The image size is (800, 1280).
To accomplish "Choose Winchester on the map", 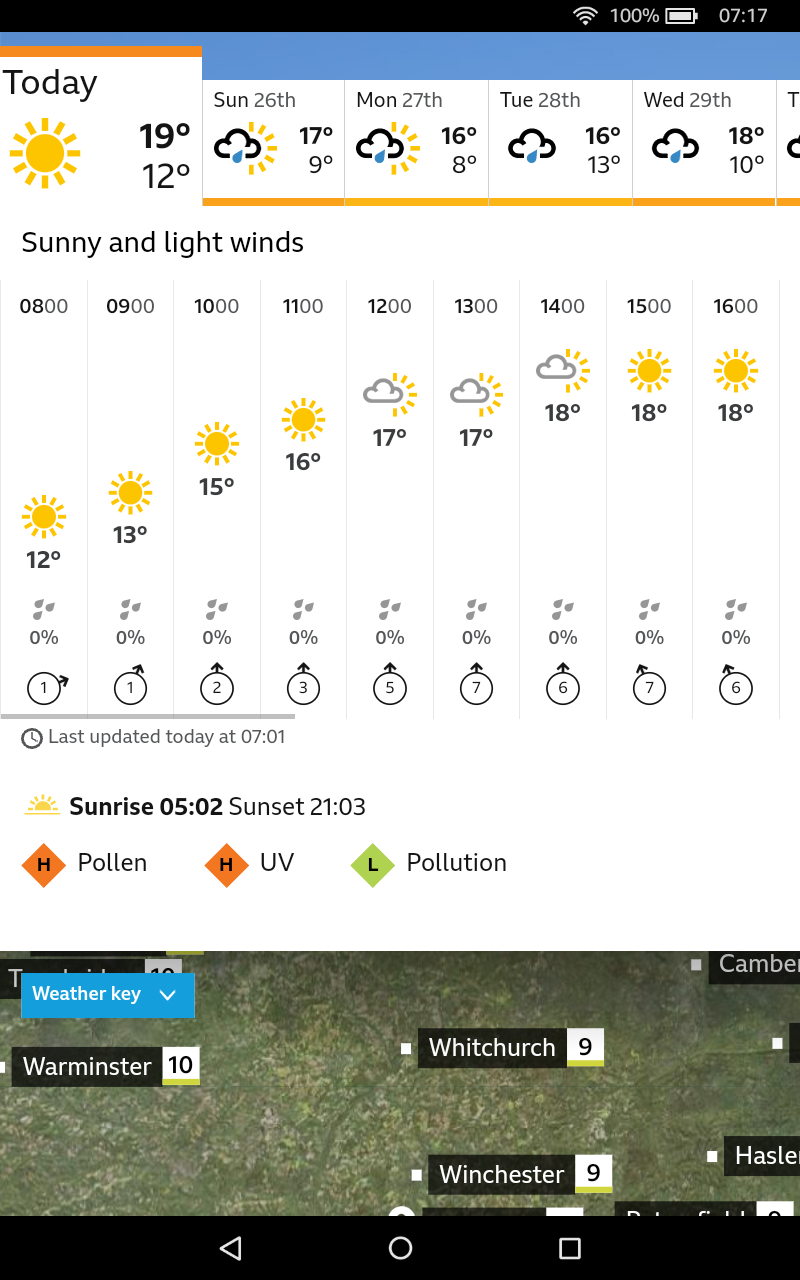I will tap(502, 1174).
